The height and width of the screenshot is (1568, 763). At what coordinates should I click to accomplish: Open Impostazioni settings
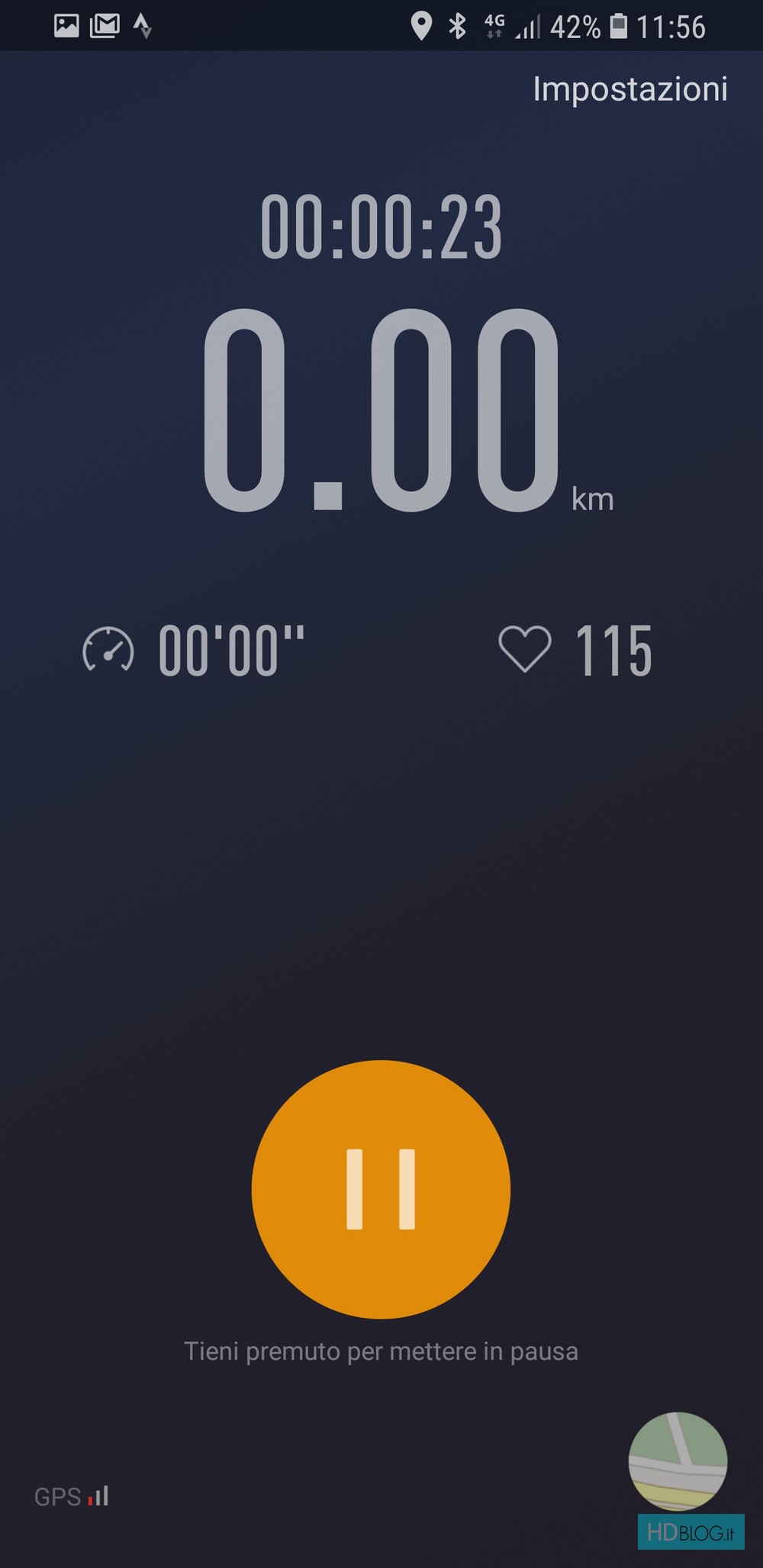tap(630, 90)
